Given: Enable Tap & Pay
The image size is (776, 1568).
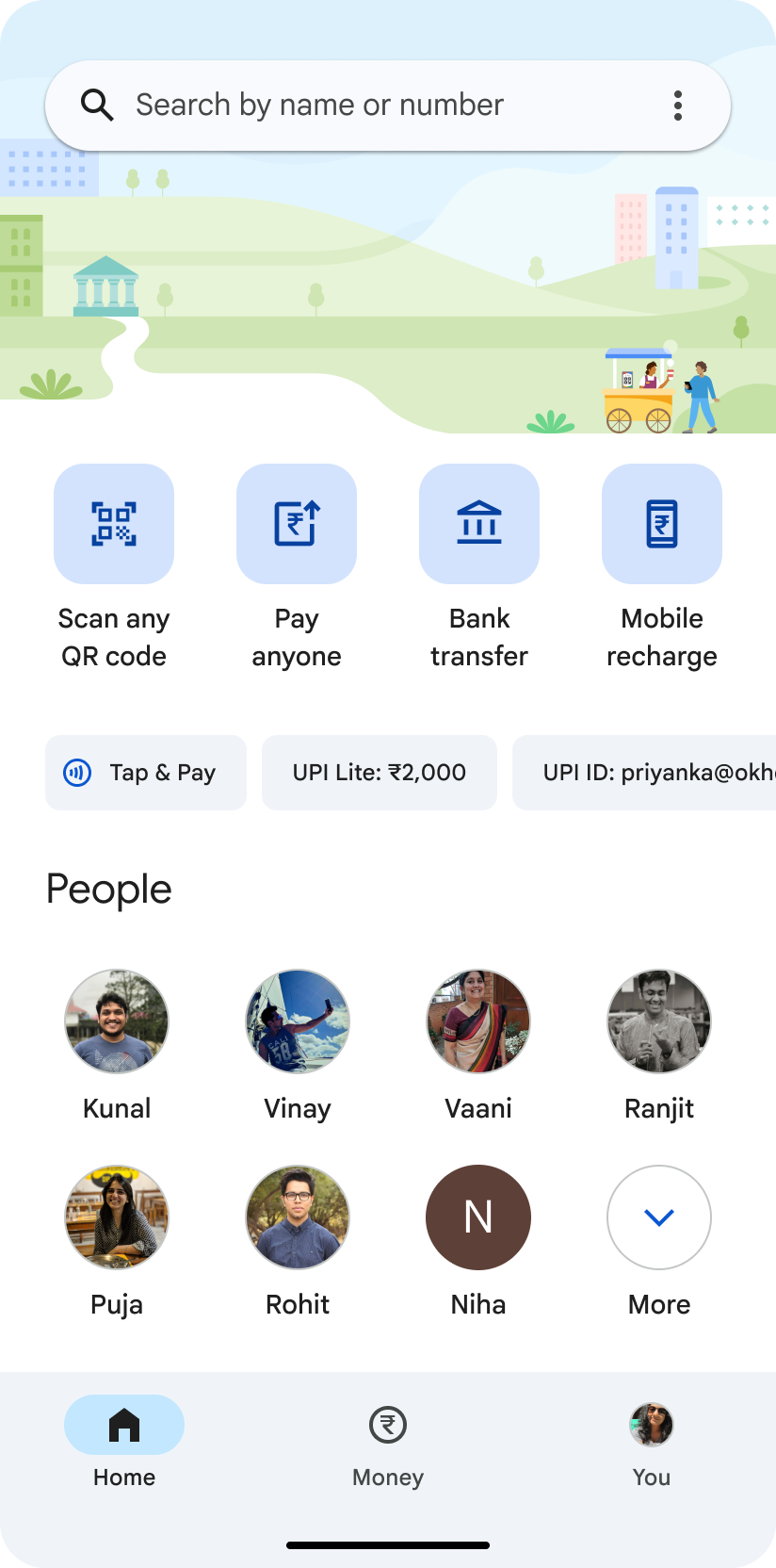Looking at the screenshot, I should (146, 773).
